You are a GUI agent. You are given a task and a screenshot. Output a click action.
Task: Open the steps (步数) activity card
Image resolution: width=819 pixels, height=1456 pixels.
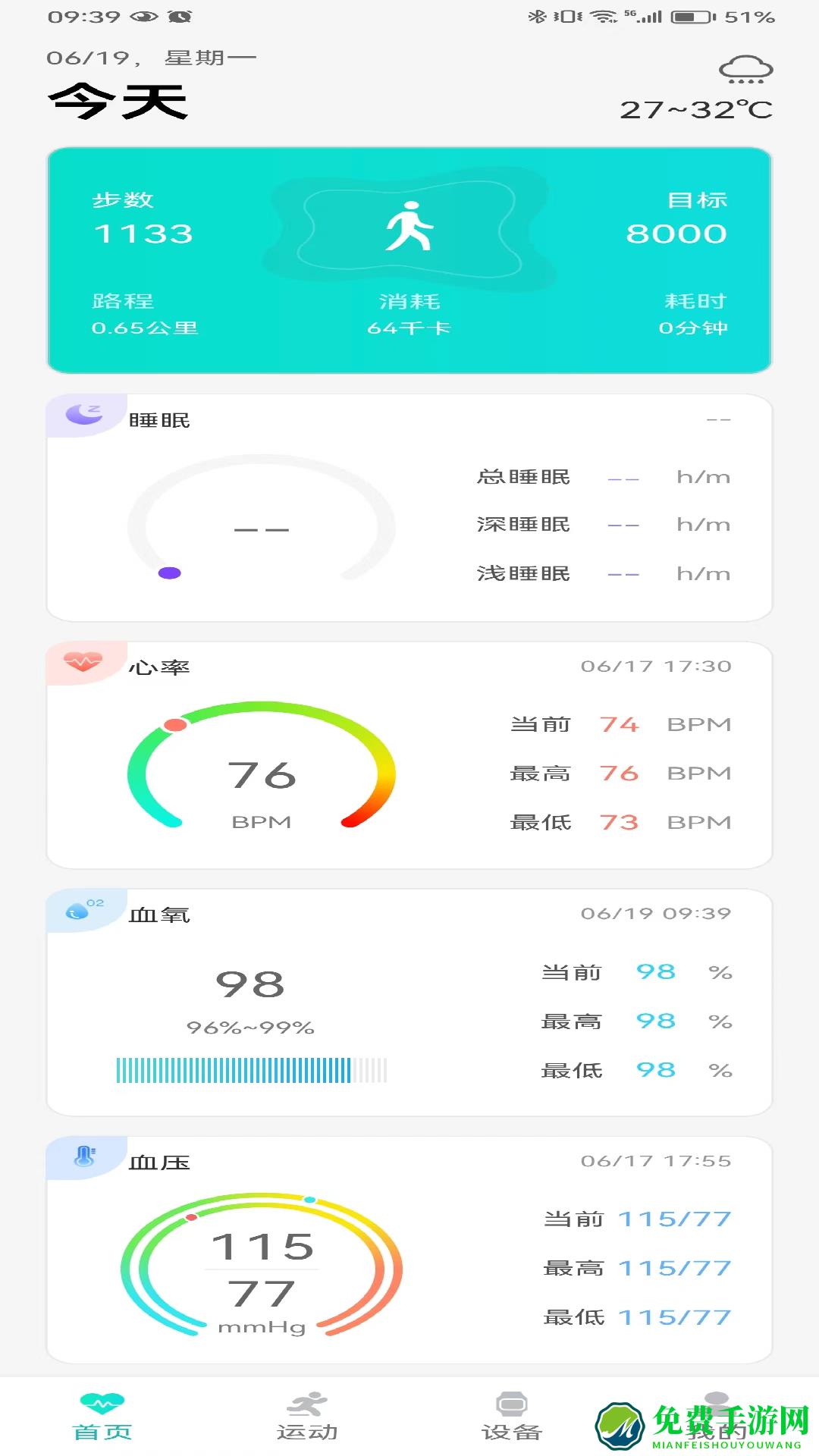409,259
